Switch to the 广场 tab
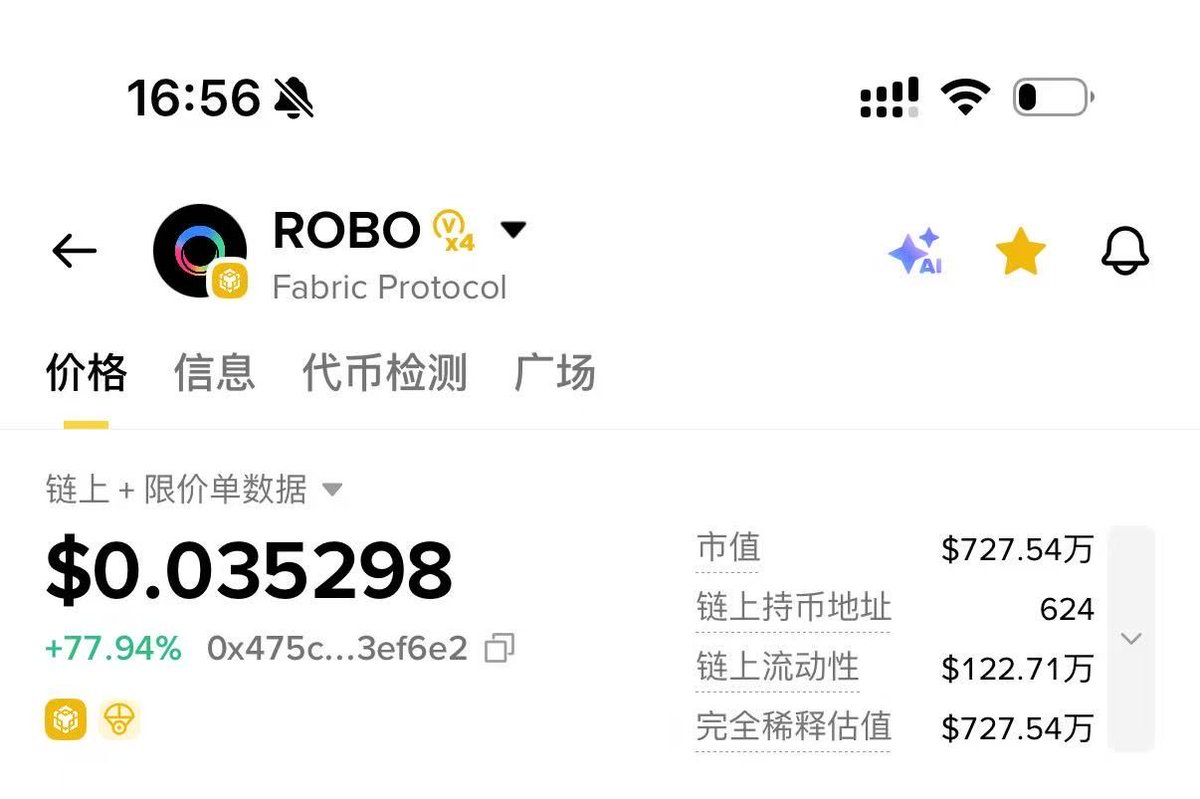1200x799 pixels. click(x=555, y=373)
